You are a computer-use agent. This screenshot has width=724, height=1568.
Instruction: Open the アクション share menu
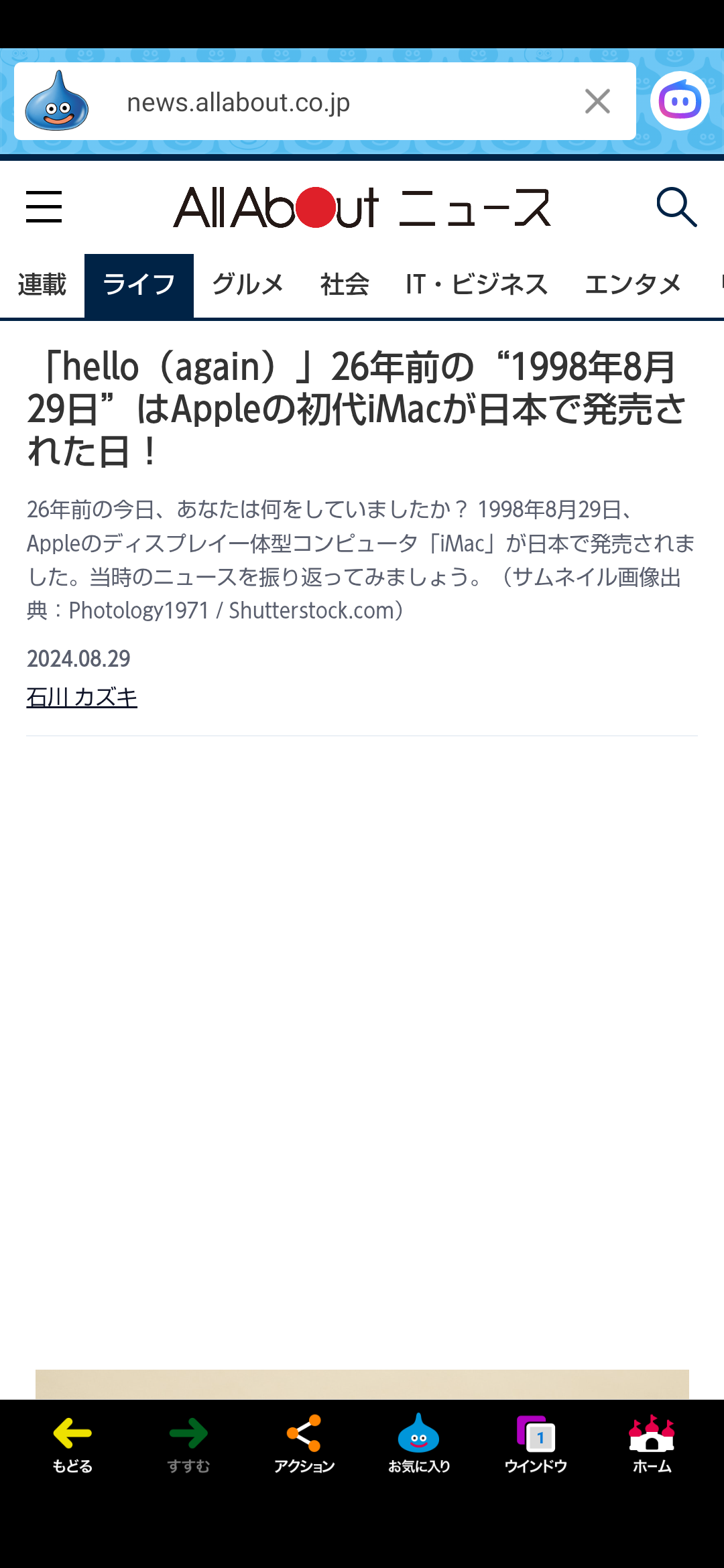[304, 1444]
